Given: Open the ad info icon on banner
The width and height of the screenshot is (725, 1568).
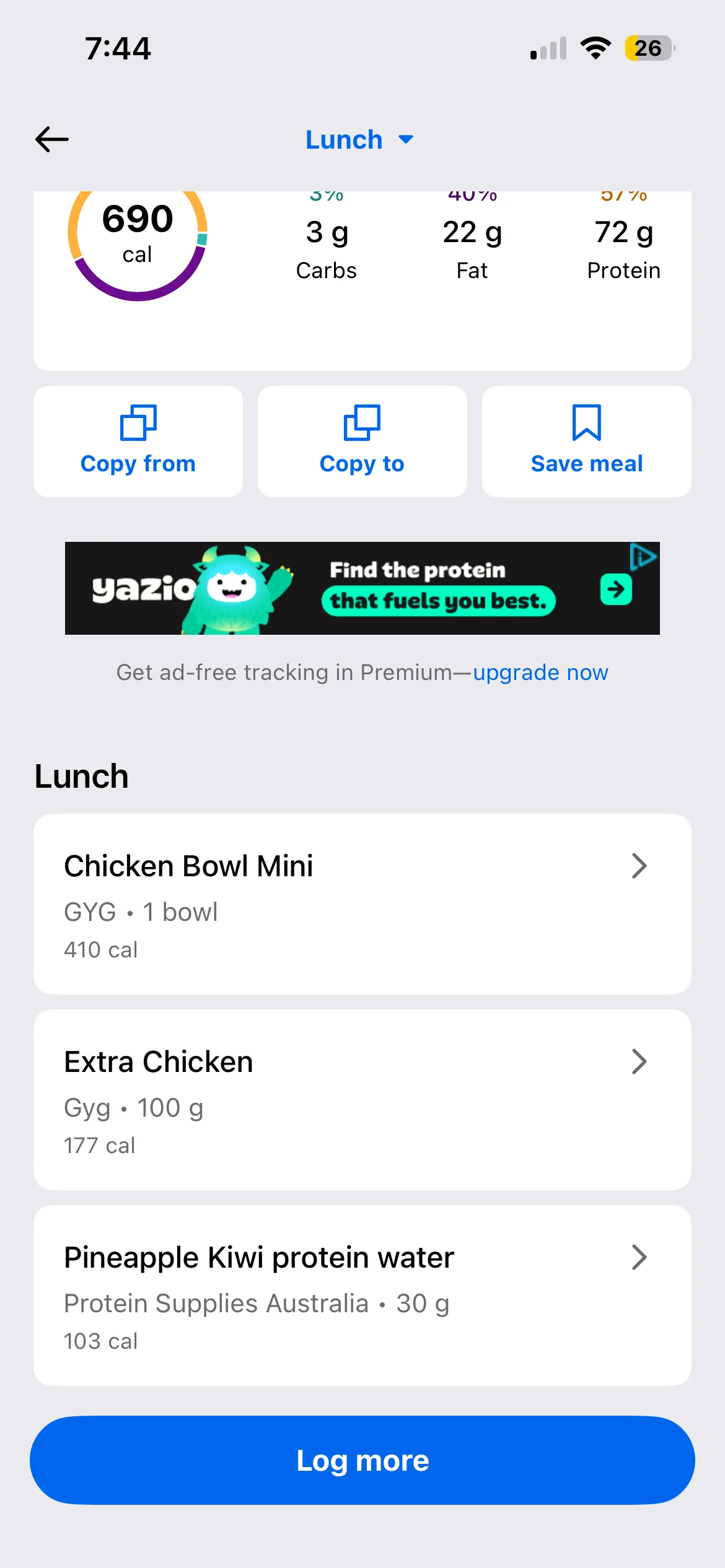Looking at the screenshot, I should (x=643, y=556).
